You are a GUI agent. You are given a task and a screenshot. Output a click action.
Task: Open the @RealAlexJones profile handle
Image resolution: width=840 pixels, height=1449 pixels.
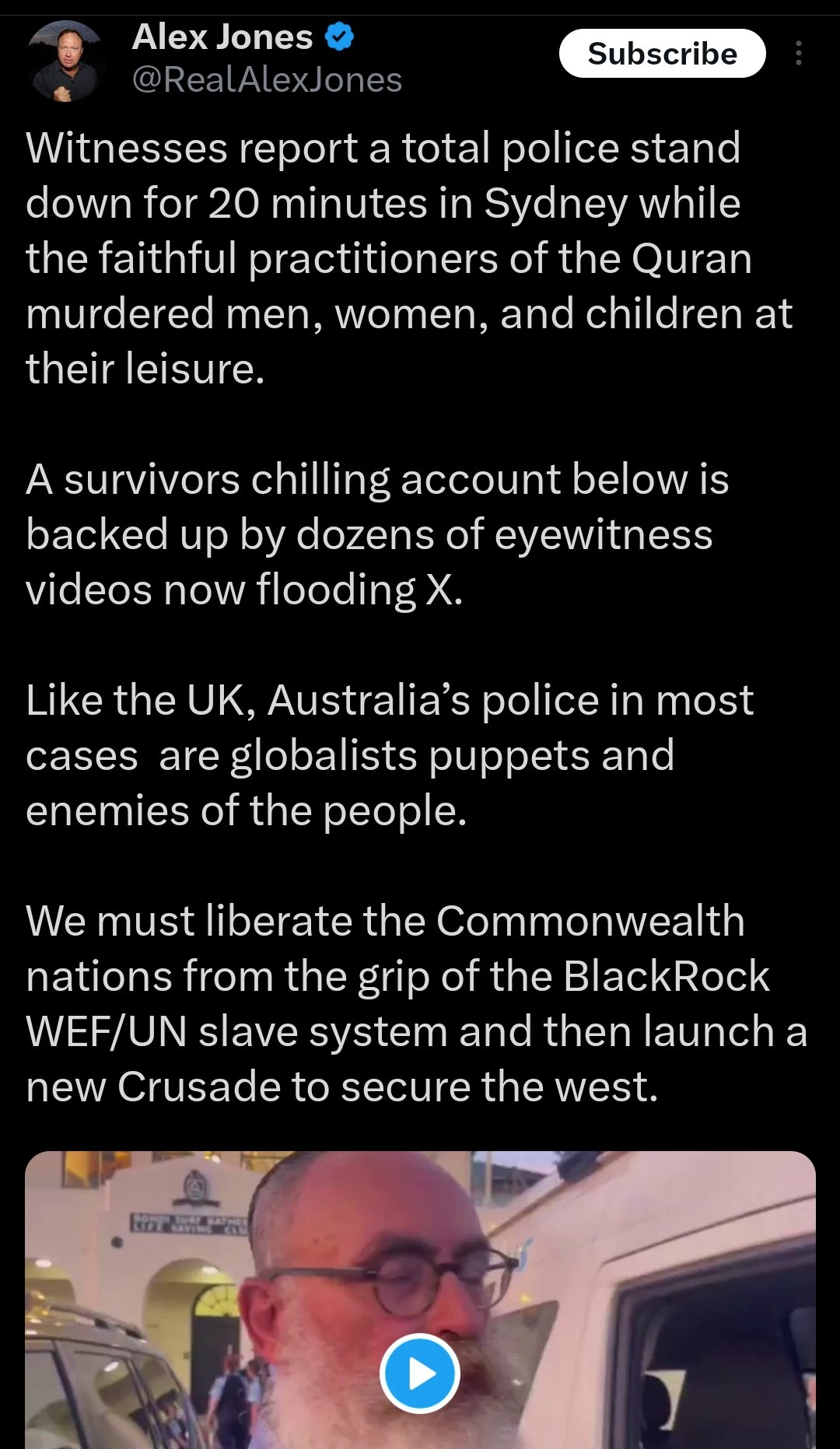click(x=267, y=79)
